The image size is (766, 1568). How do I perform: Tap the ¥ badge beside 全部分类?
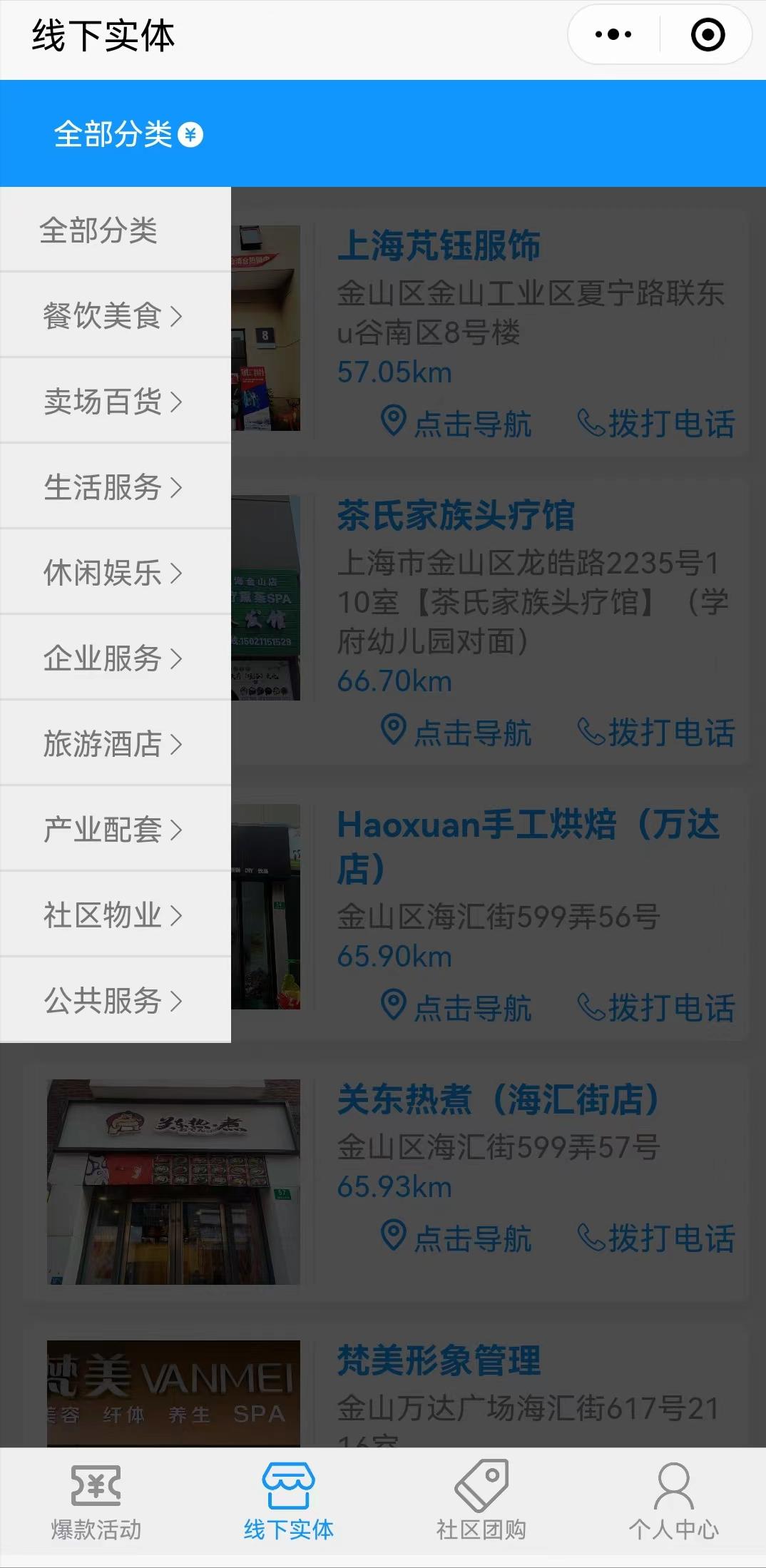point(189,134)
